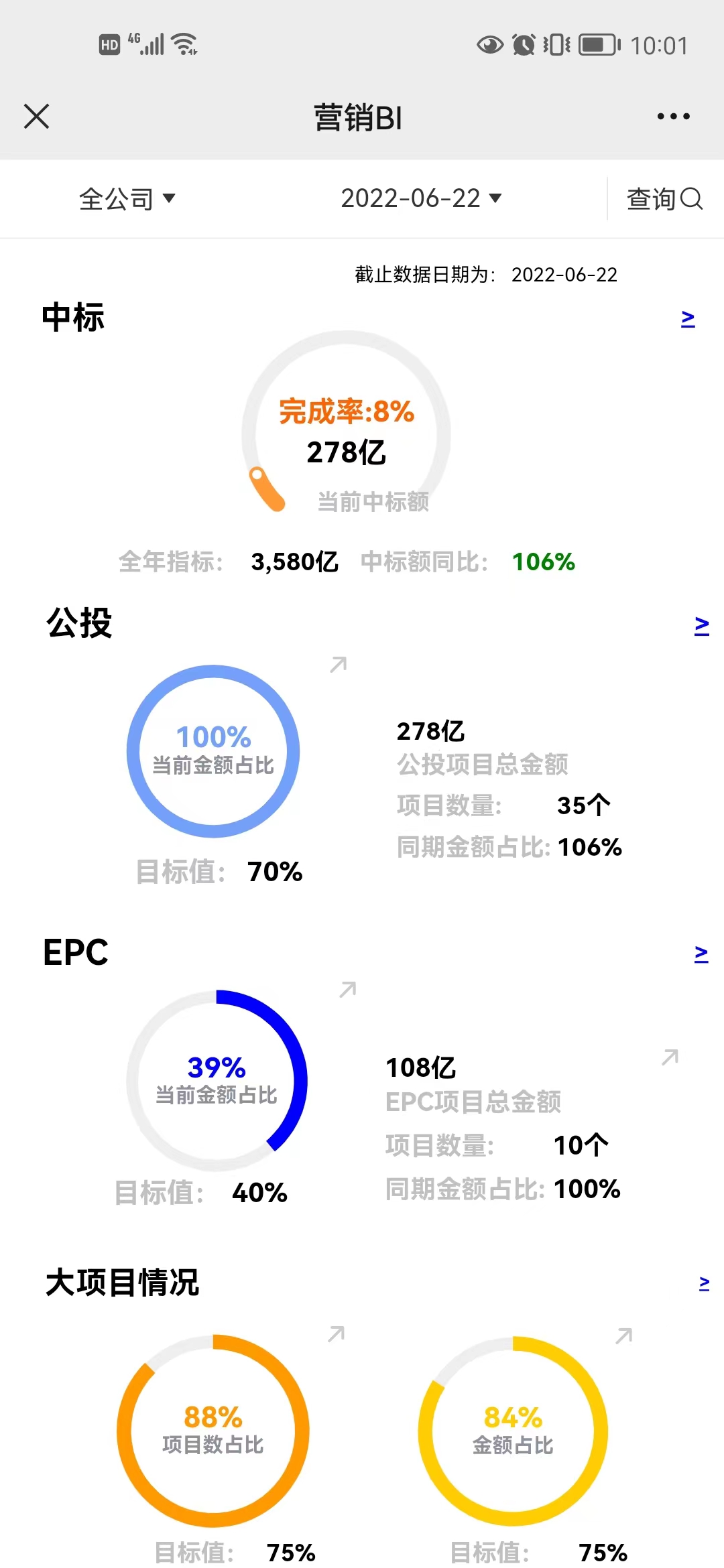Open details link for 大项目情况 section
Screen dimensions: 724x1568
pos(704,1283)
